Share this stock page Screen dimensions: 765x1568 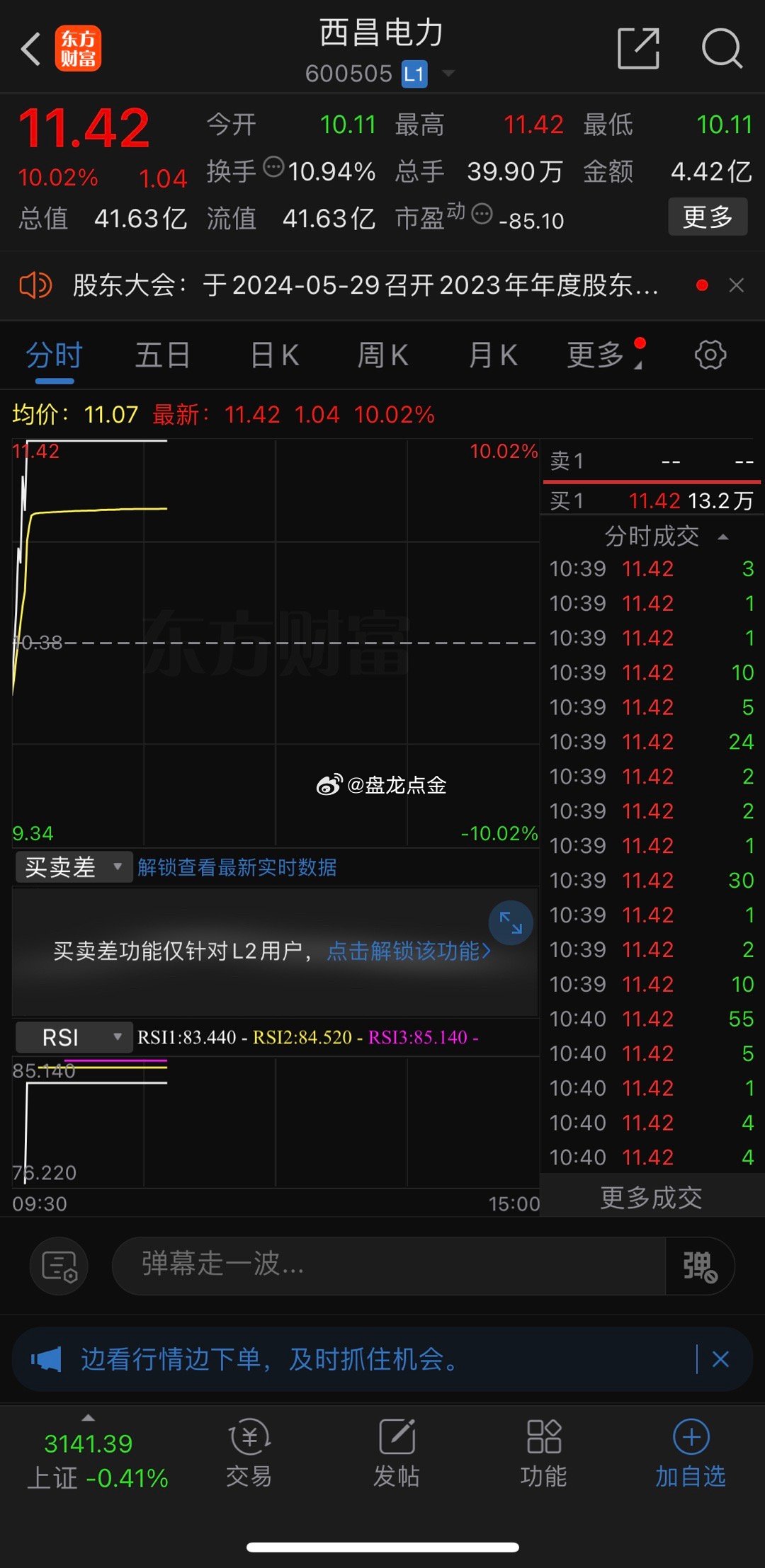[x=638, y=49]
